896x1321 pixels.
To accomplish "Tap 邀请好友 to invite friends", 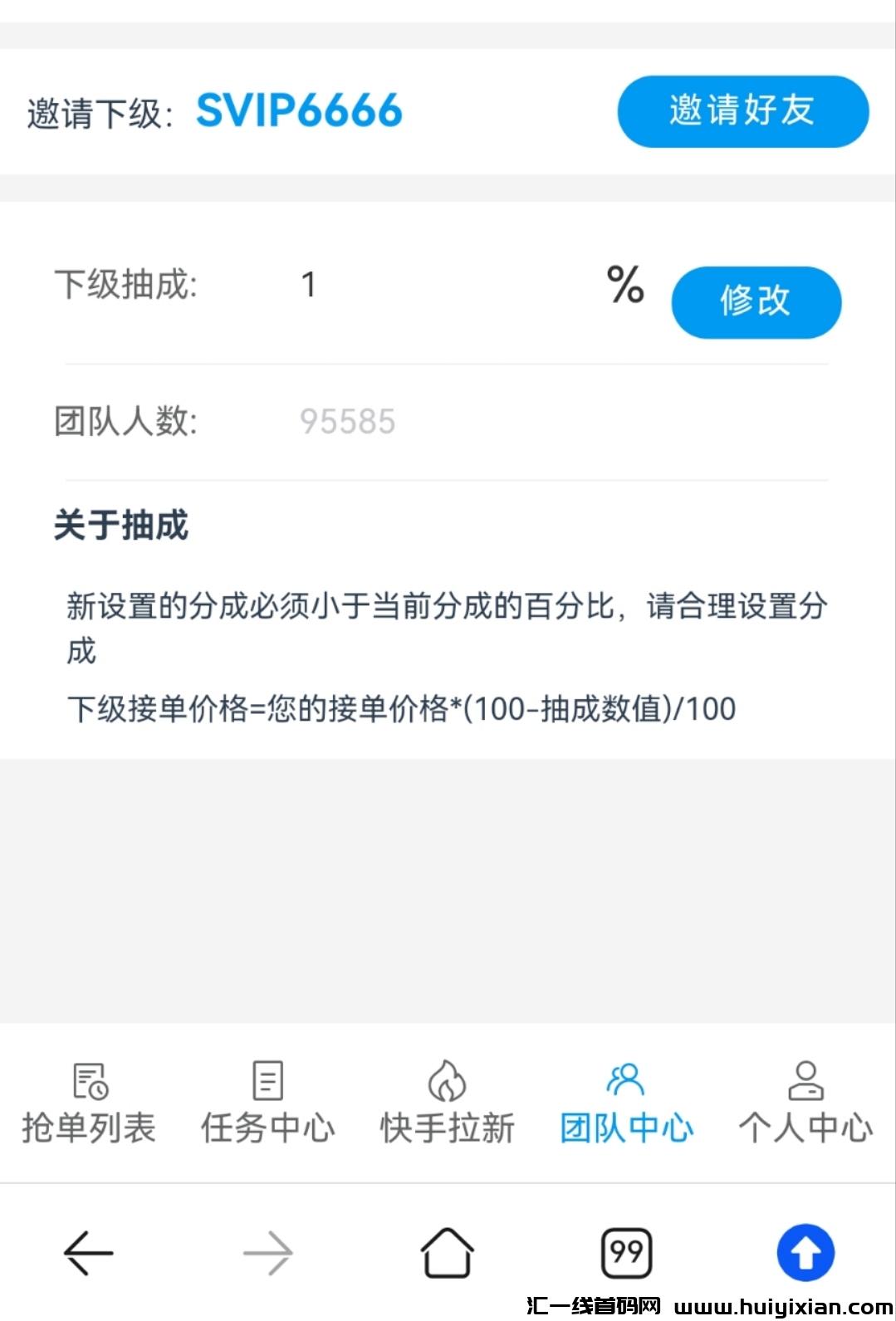I will coord(742,110).
